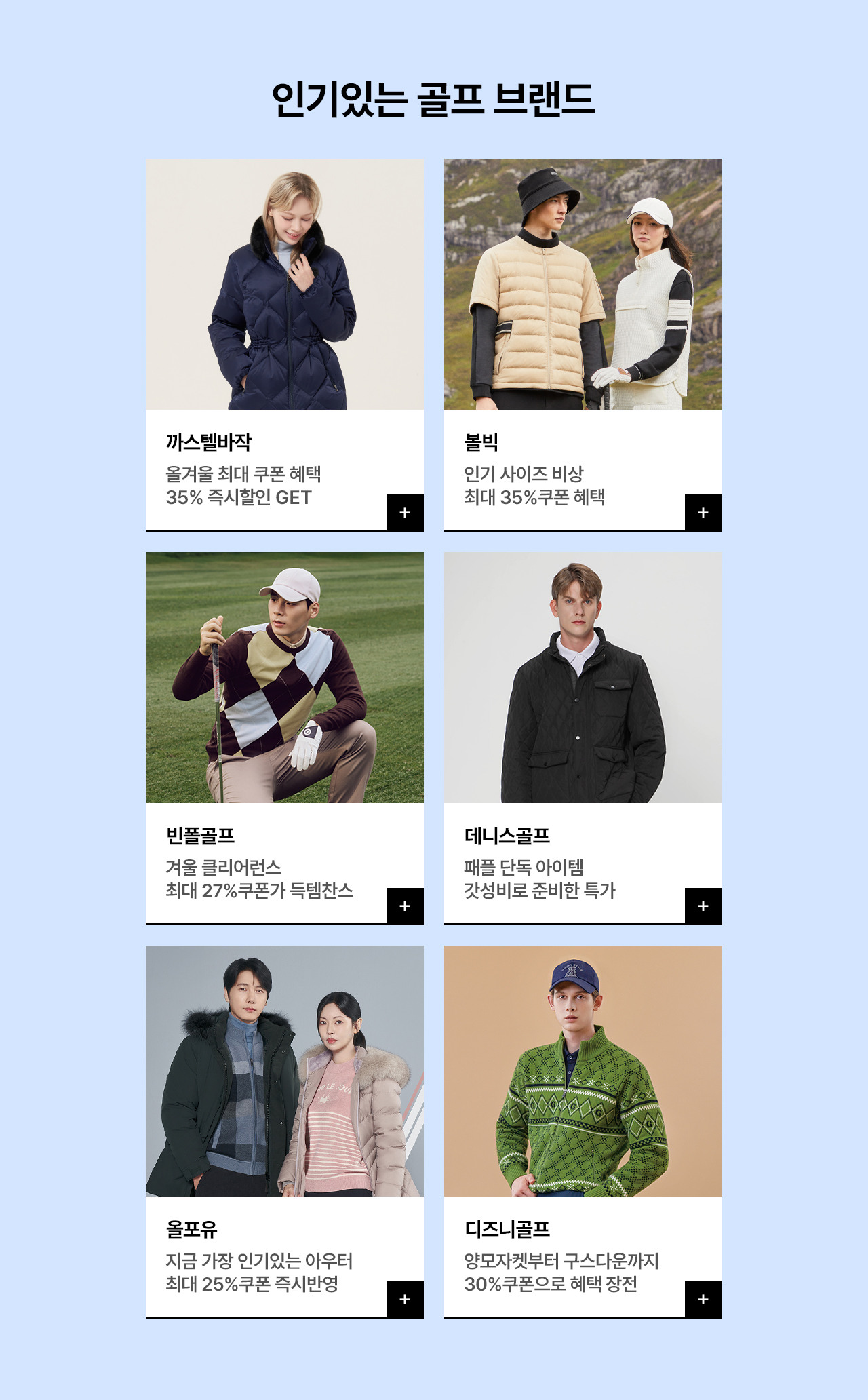Open the 데니스골프 brand card

[583, 678]
